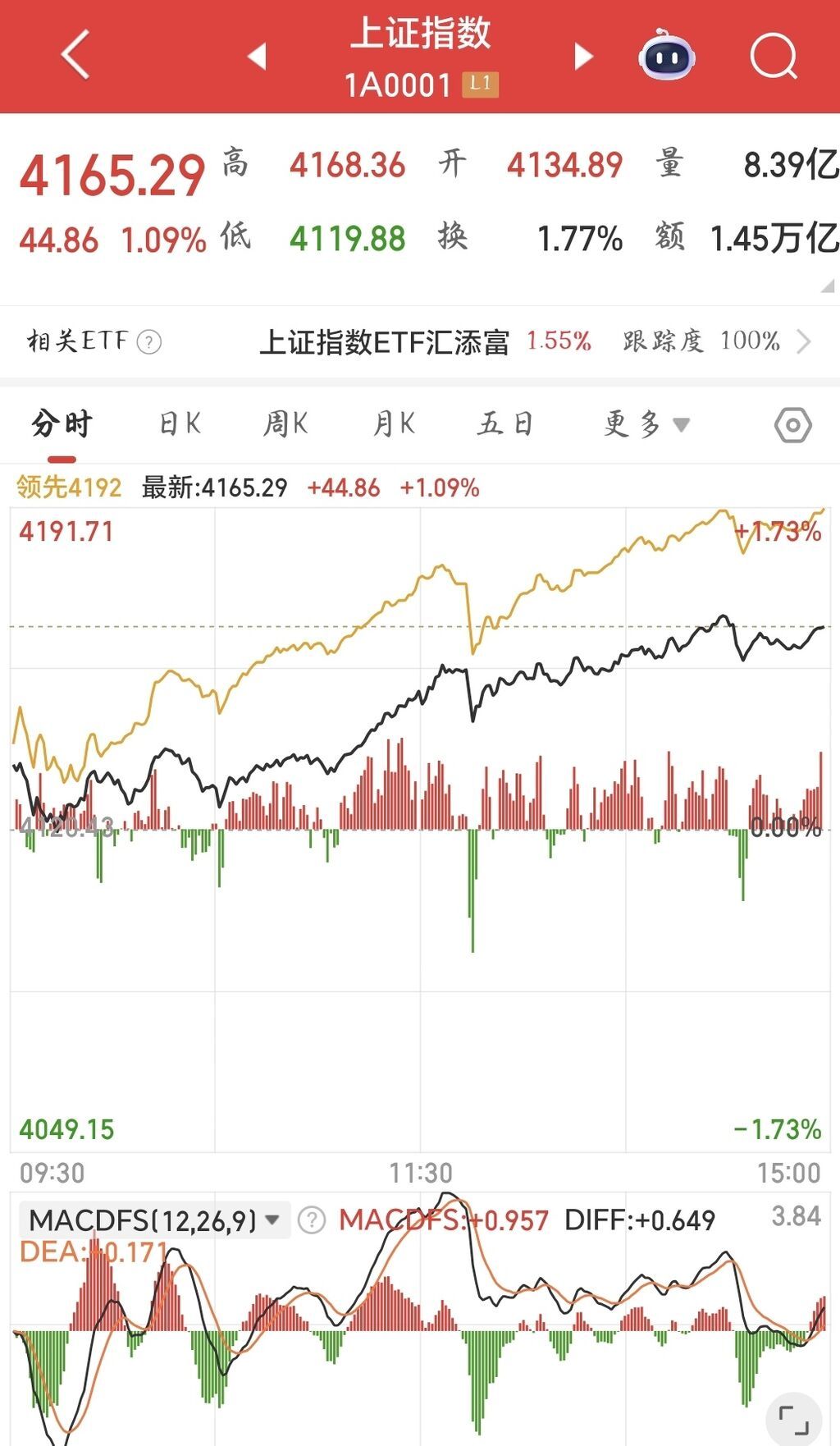
Task: Switch to the 月K chart tab
Action: (x=394, y=424)
